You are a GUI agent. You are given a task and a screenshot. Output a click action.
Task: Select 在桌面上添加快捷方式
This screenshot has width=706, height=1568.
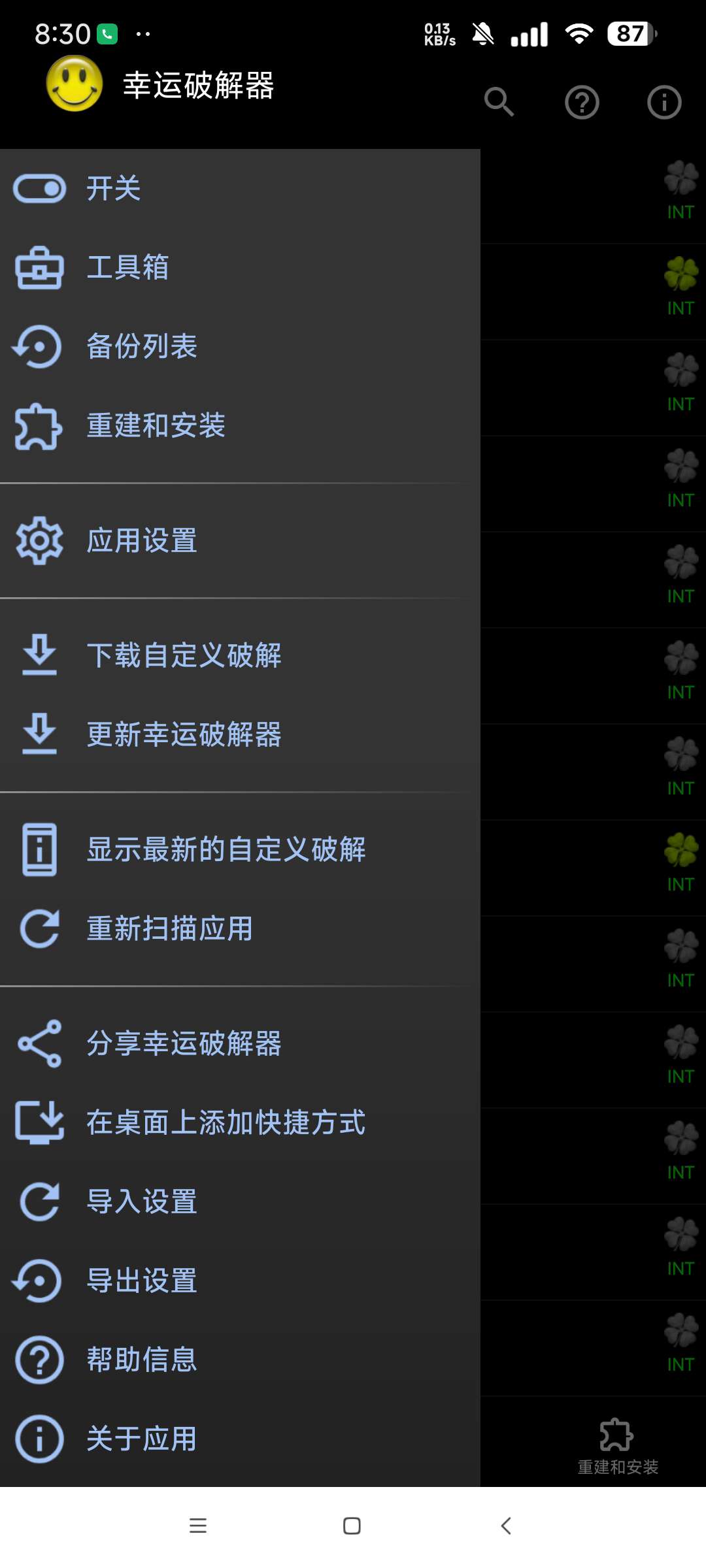coord(226,1122)
